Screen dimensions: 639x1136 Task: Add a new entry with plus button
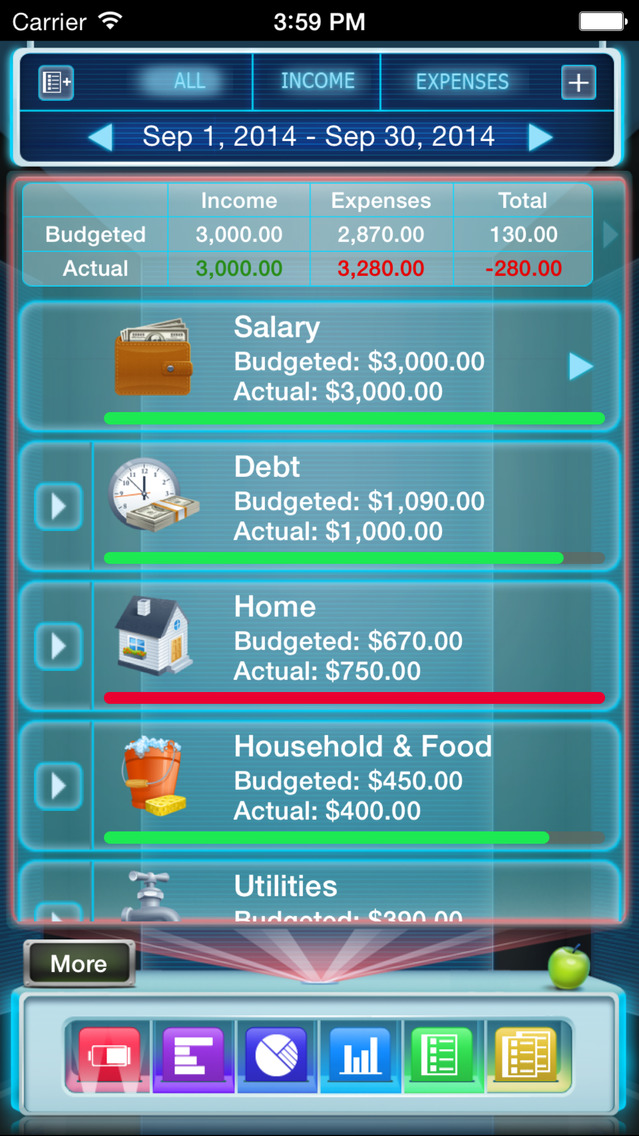[579, 82]
